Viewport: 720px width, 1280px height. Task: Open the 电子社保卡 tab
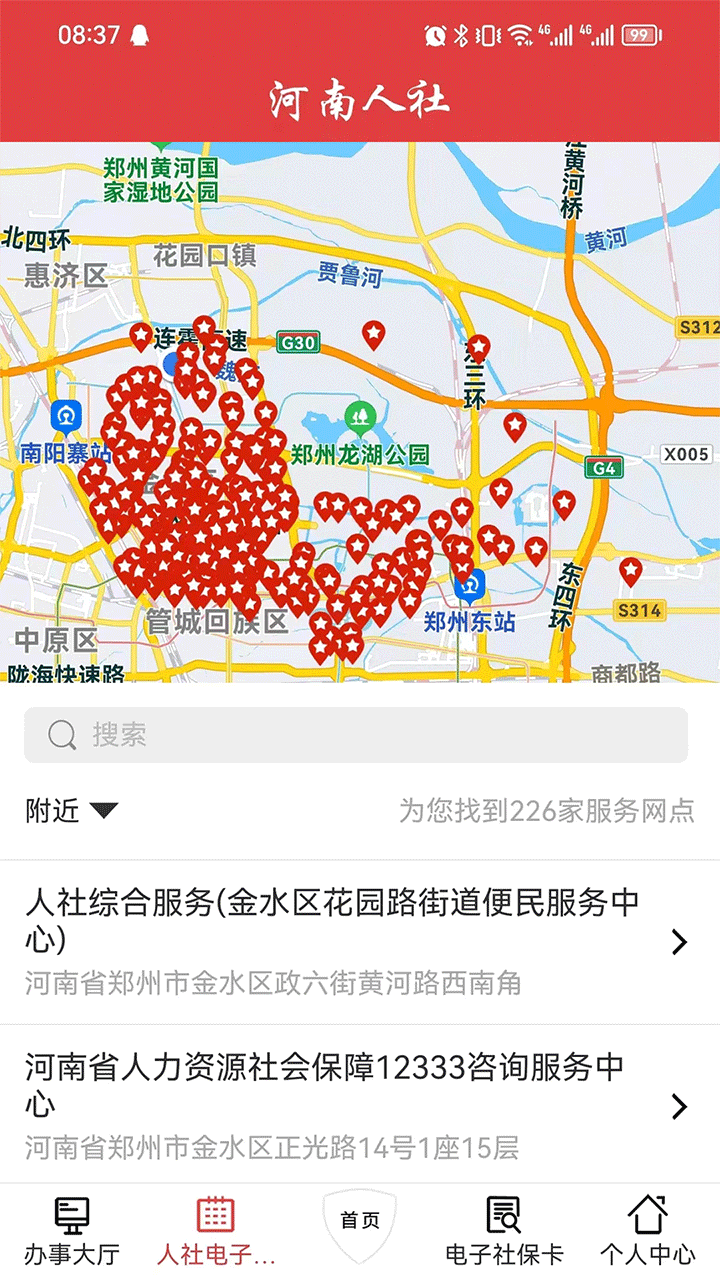click(x=504, y=1230)
